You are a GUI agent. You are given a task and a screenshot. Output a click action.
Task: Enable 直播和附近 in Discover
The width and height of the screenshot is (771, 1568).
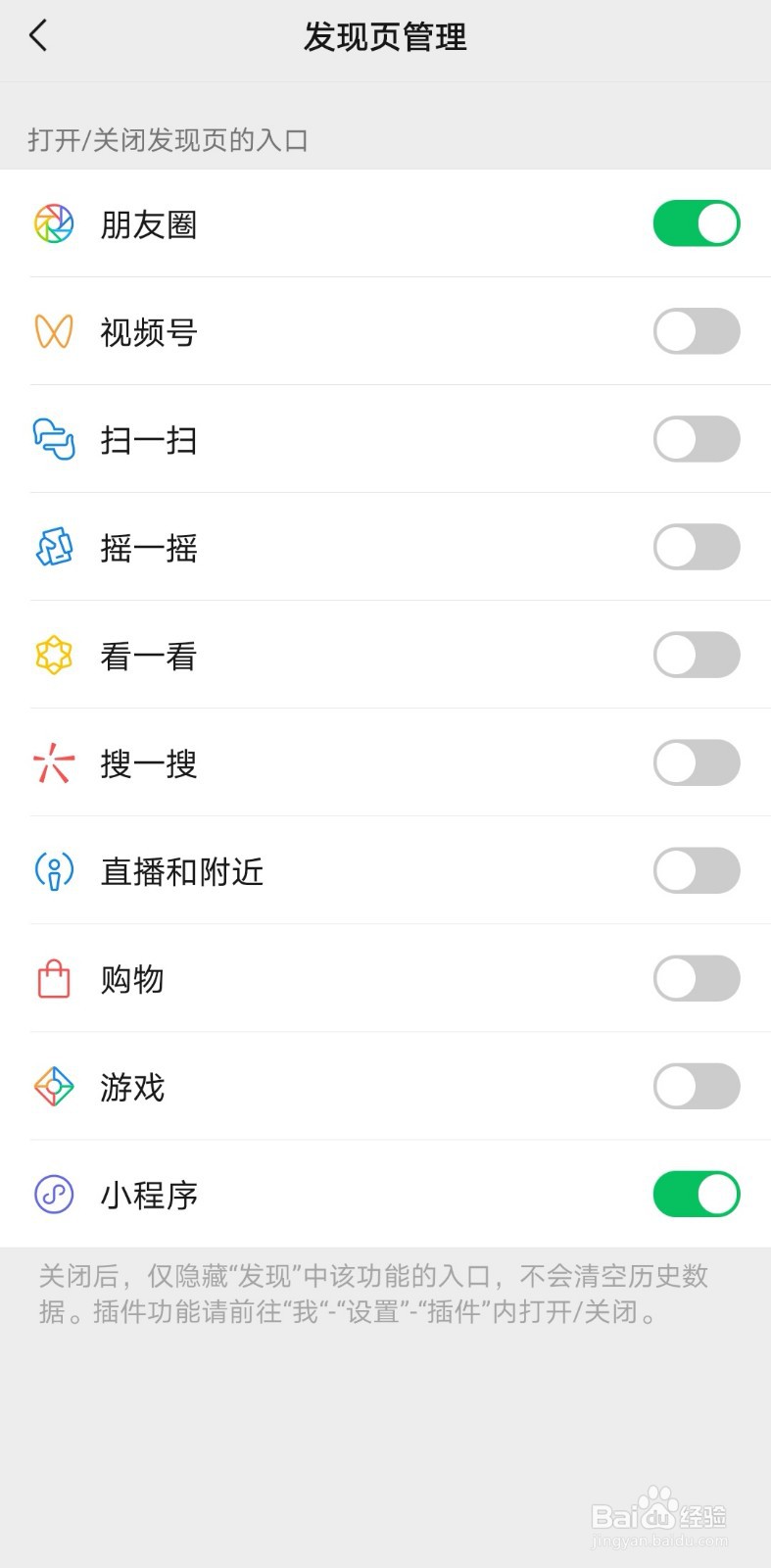coord(697,870)
